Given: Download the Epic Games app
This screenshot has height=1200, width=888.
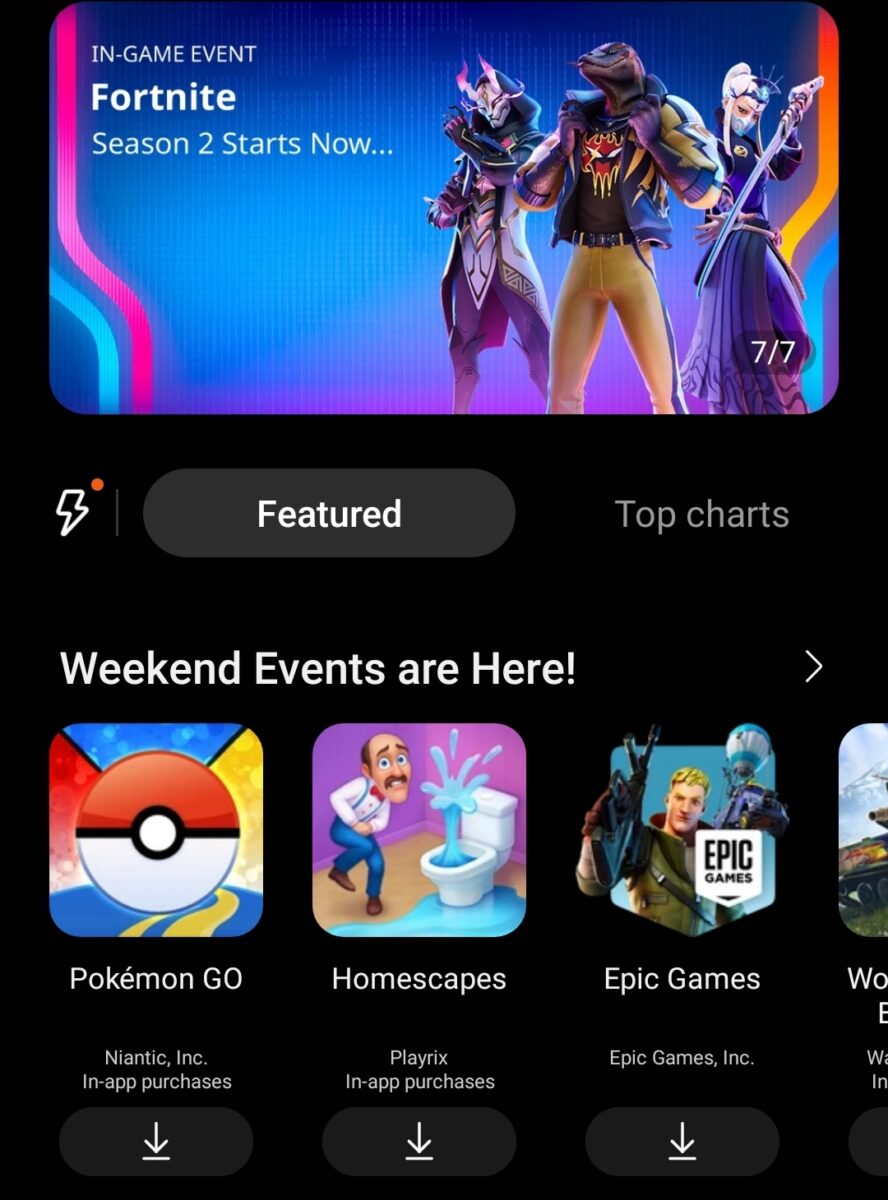Looking at the screenshot, I should pos(682,1141).
